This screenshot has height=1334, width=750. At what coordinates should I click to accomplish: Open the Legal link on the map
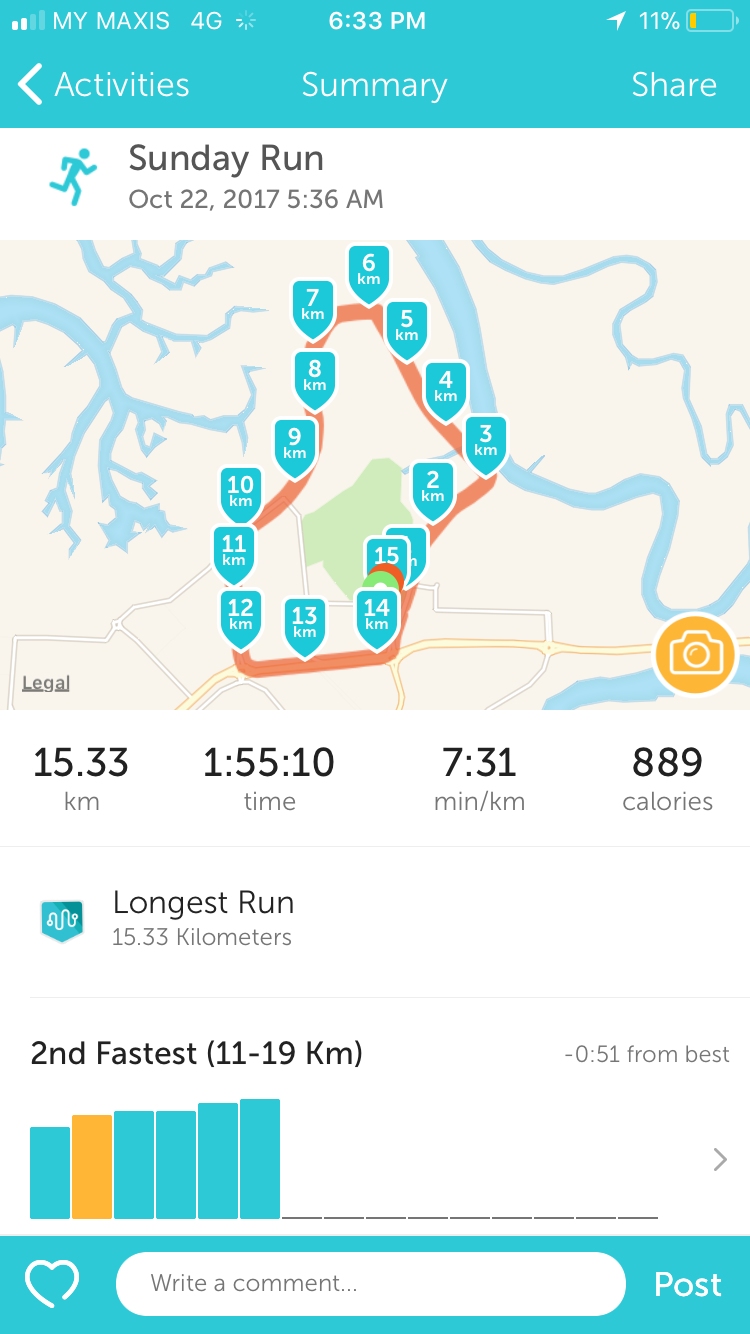(x=46, y=683)
